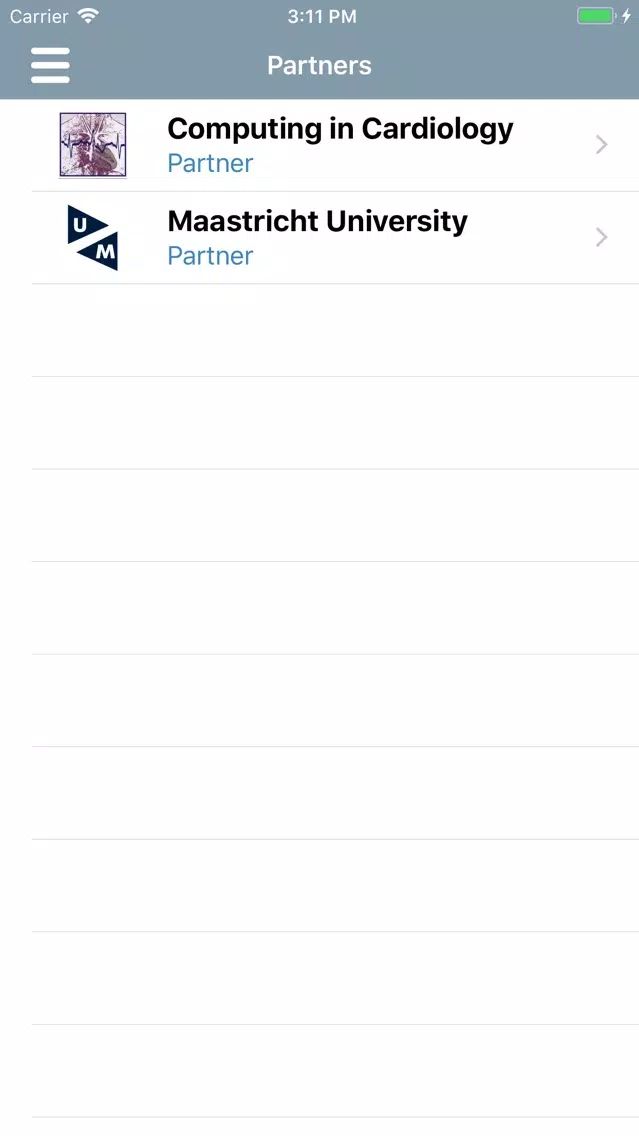Screen dimensions: 639x1136
Task: Open the Computing in Cardiology partner
Action: 339,145
